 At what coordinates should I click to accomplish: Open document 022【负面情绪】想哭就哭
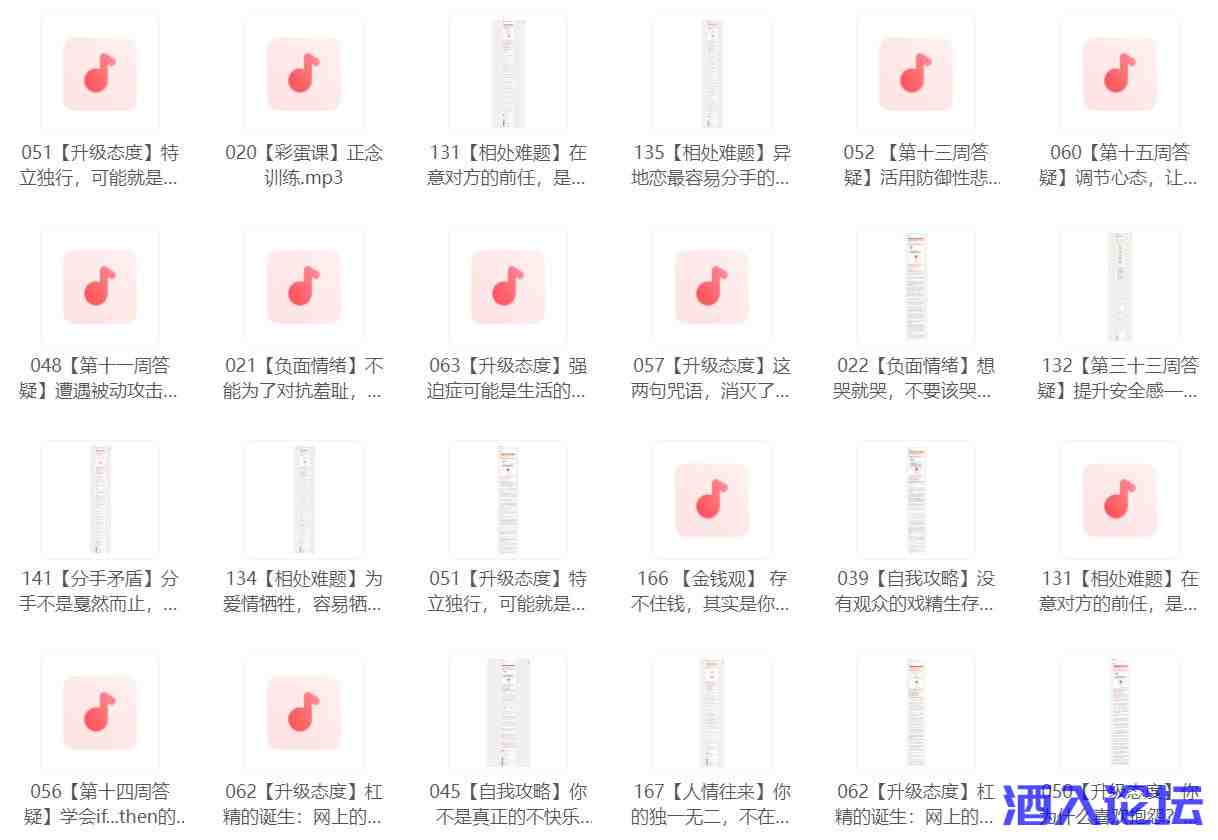[915, 286]
